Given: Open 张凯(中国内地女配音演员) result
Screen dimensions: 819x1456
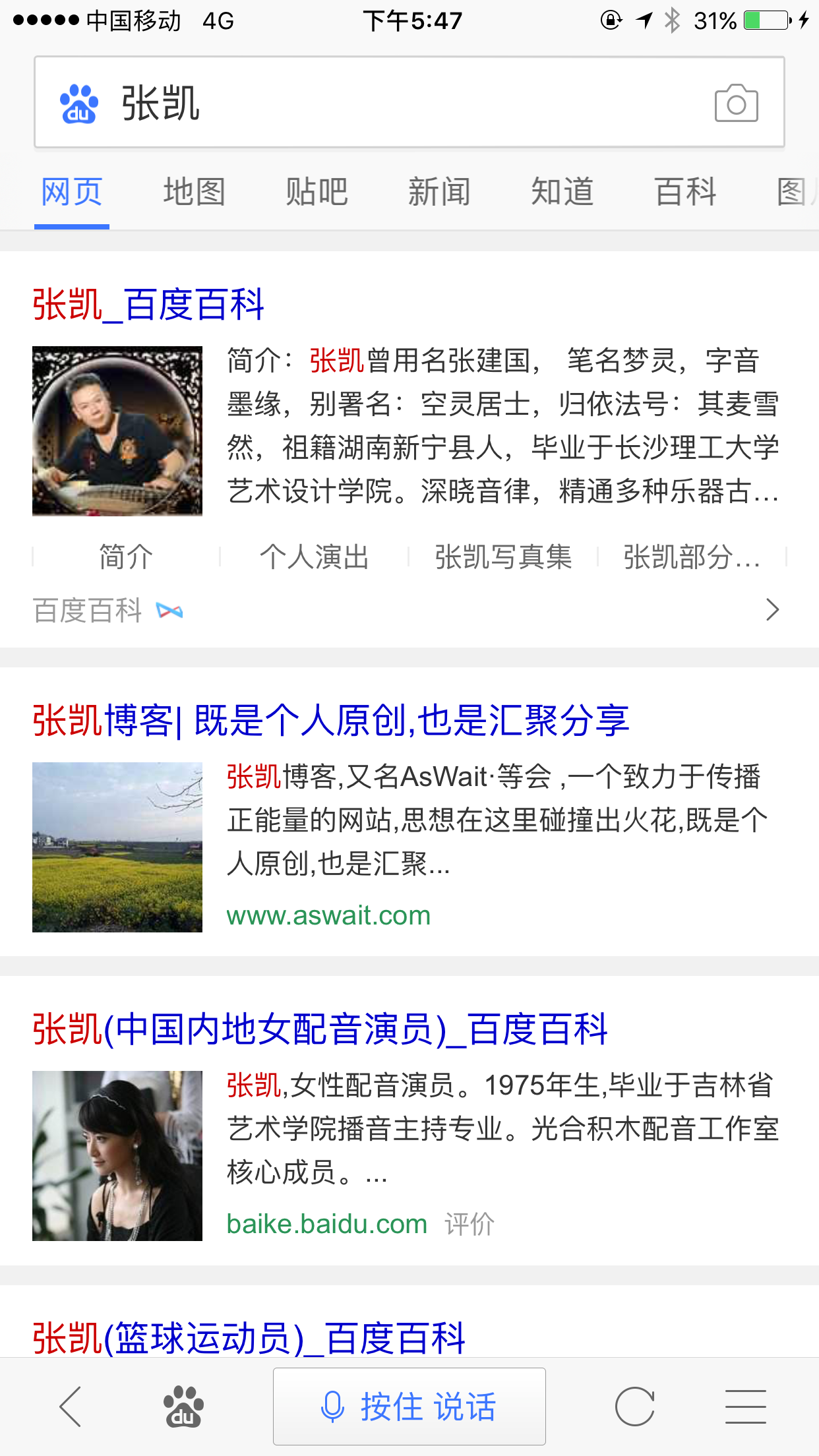Looking at the screenshot, I should point(320,1029).
